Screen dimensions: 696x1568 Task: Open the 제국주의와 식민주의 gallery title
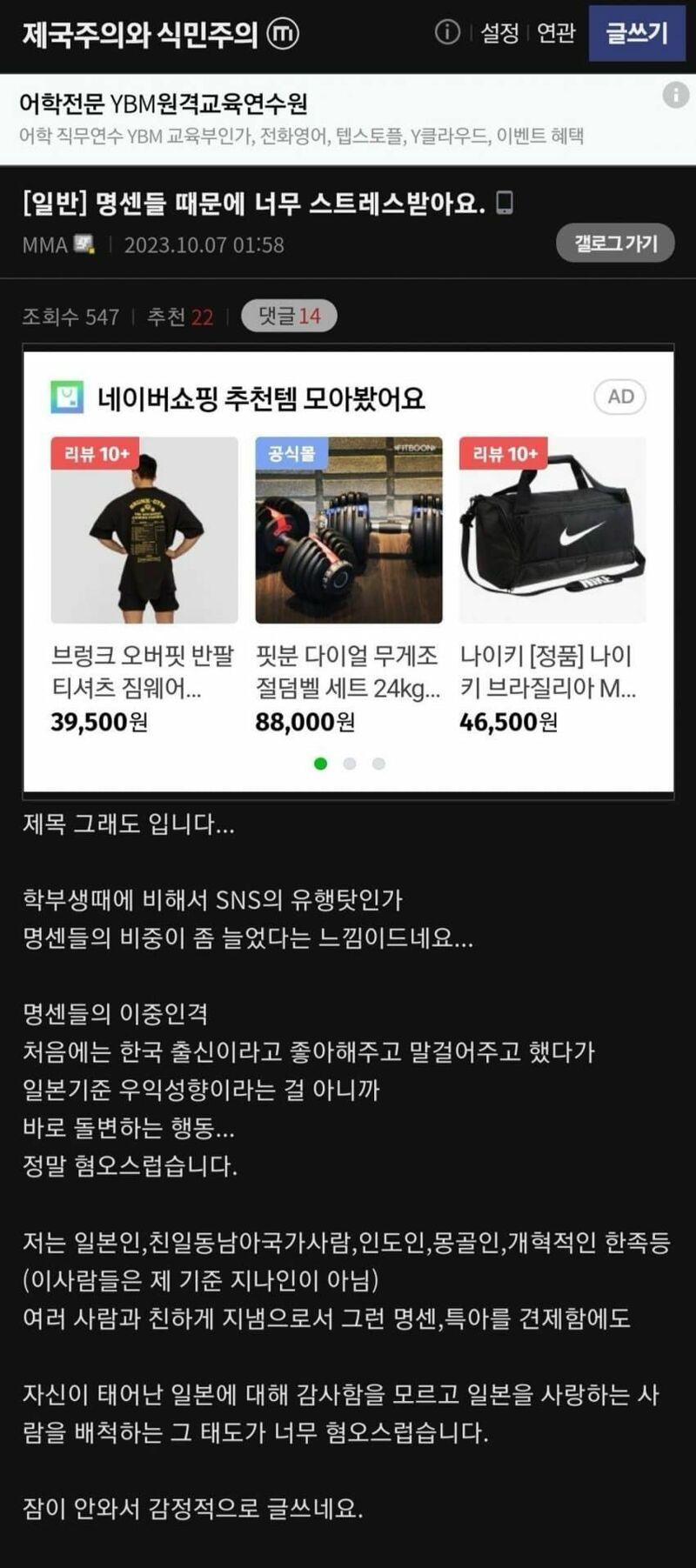pyautogui.click(x=140, y=35)
